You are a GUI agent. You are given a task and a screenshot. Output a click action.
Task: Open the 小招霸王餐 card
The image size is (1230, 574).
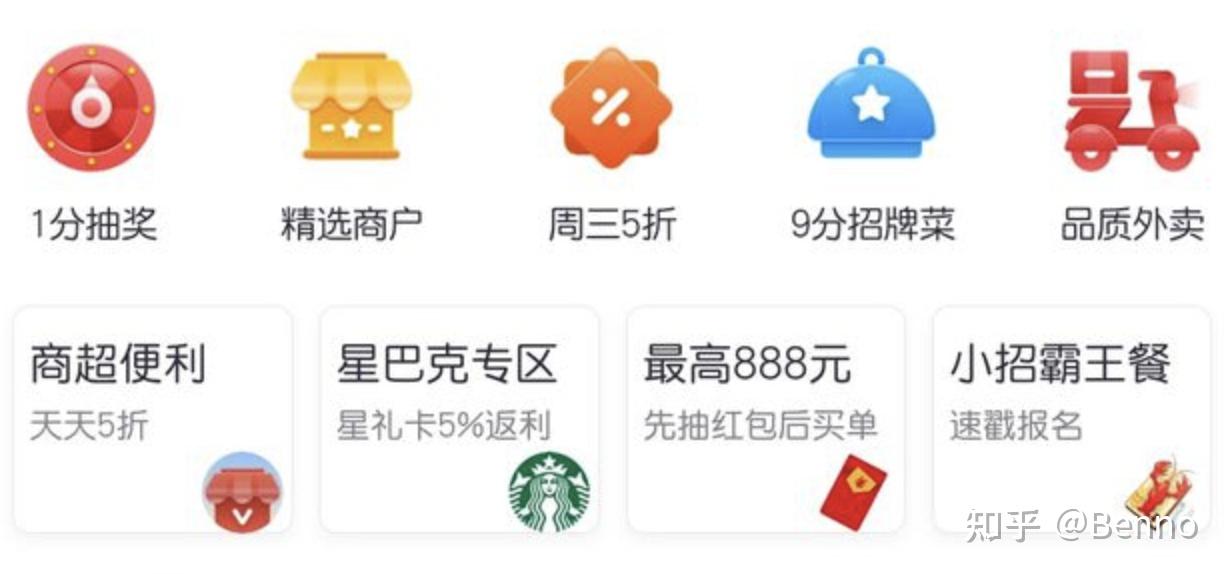coord(1072,420)
